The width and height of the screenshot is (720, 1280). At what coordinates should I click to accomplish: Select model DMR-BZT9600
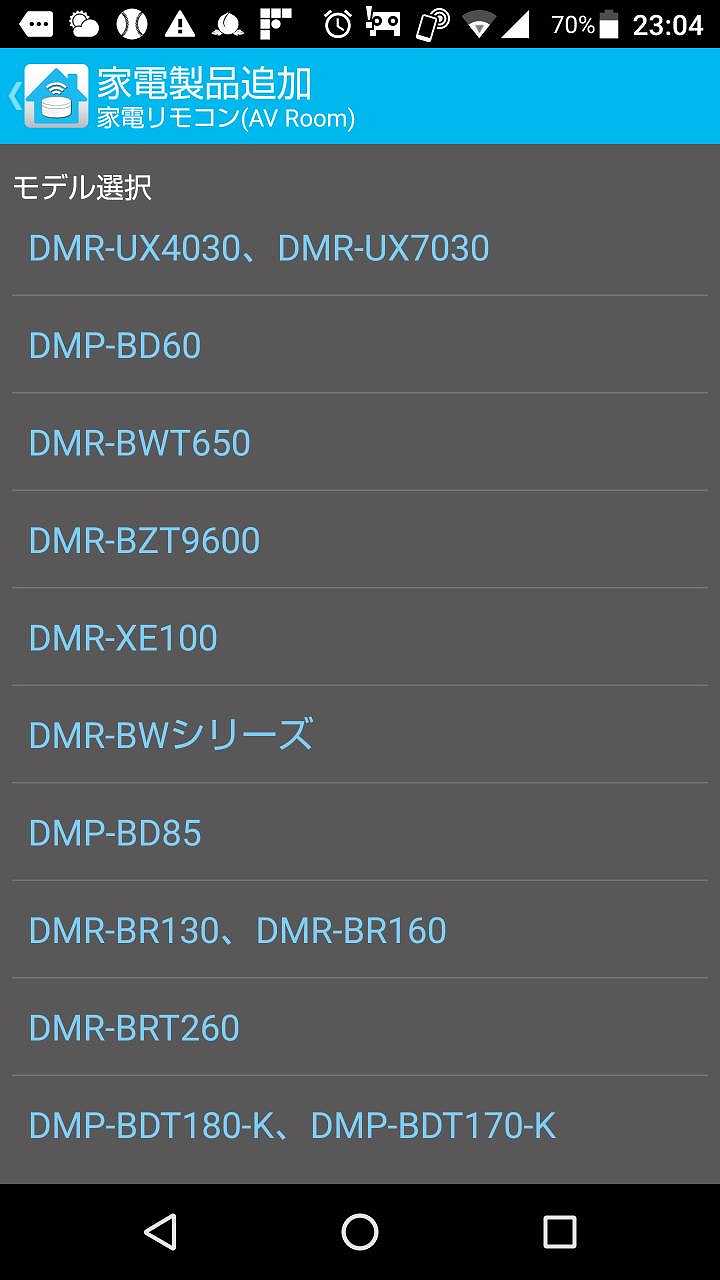coord(144,541)
